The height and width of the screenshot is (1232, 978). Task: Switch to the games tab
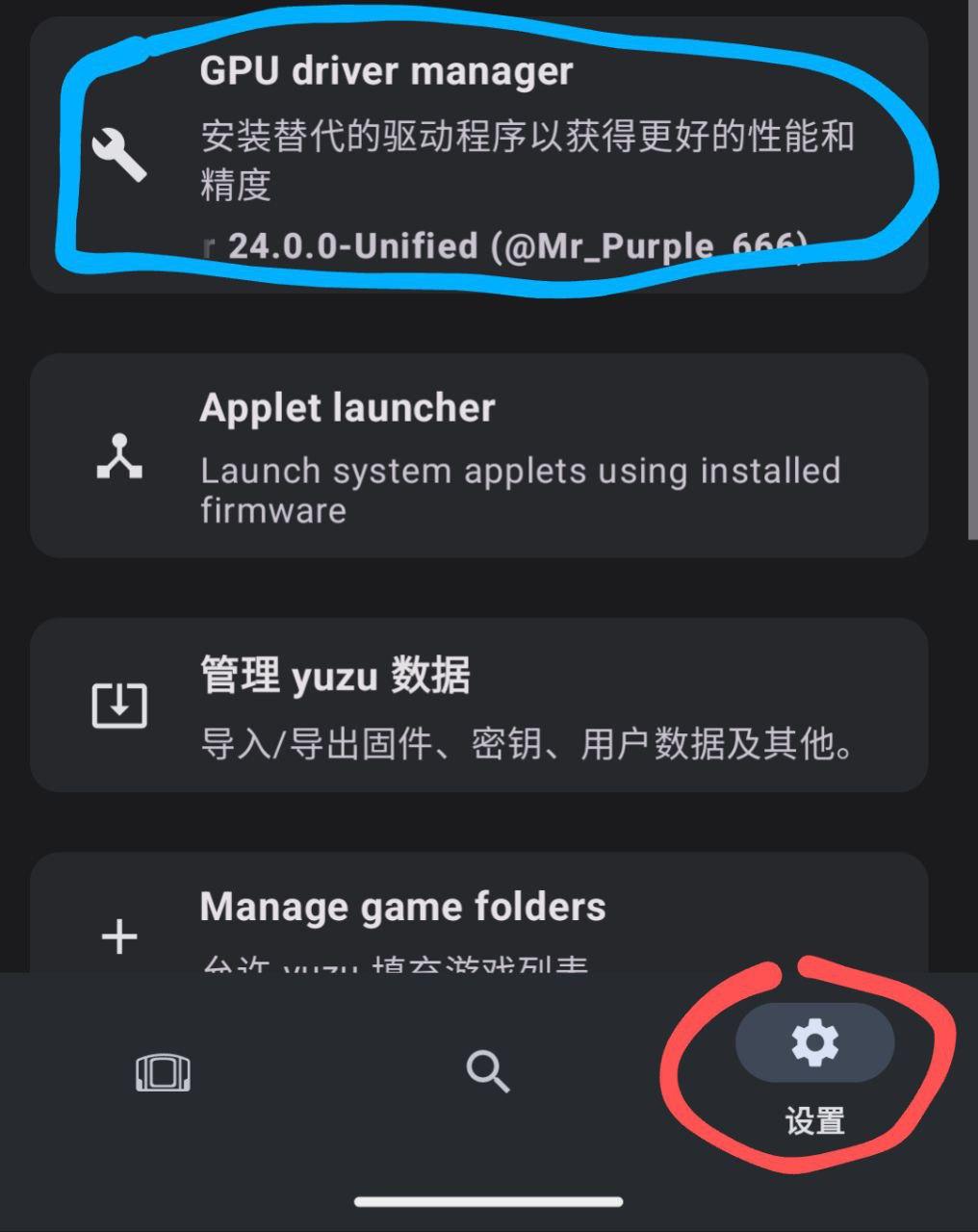(163, 1071)
